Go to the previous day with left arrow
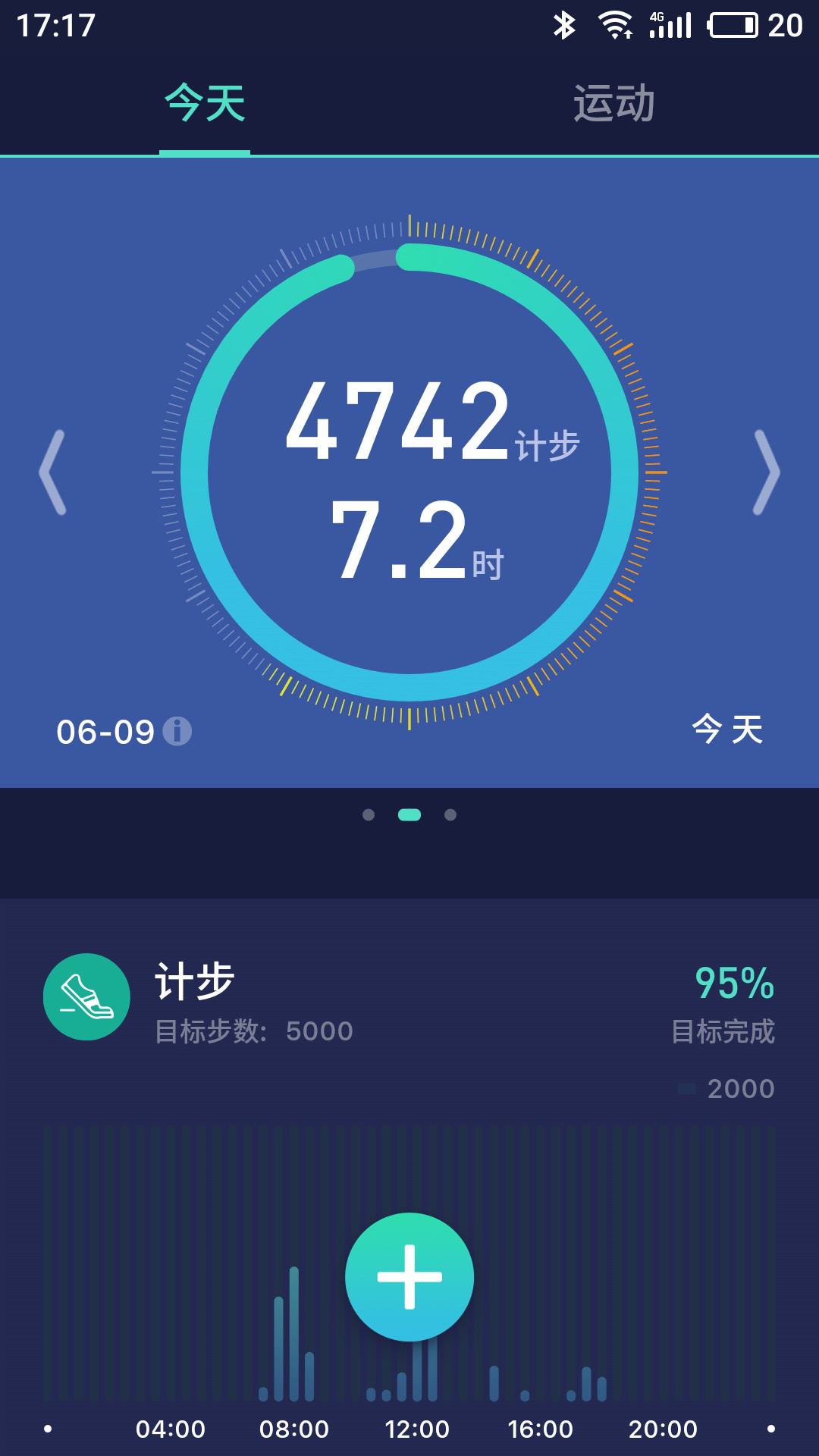This screenshot has width=819, height=1456. [52, 472]
